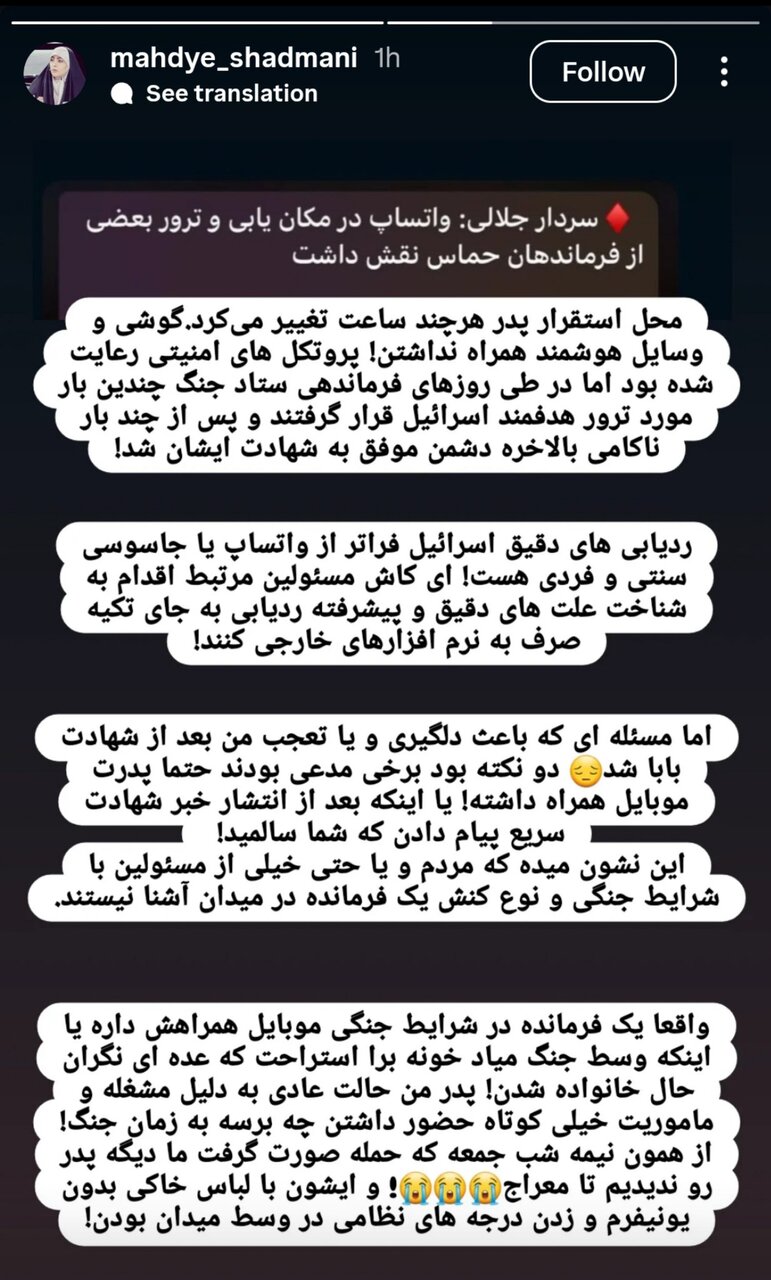Open the three-dot story options menu
This screenshot has height=1280, width=771.
pos(723,72)
